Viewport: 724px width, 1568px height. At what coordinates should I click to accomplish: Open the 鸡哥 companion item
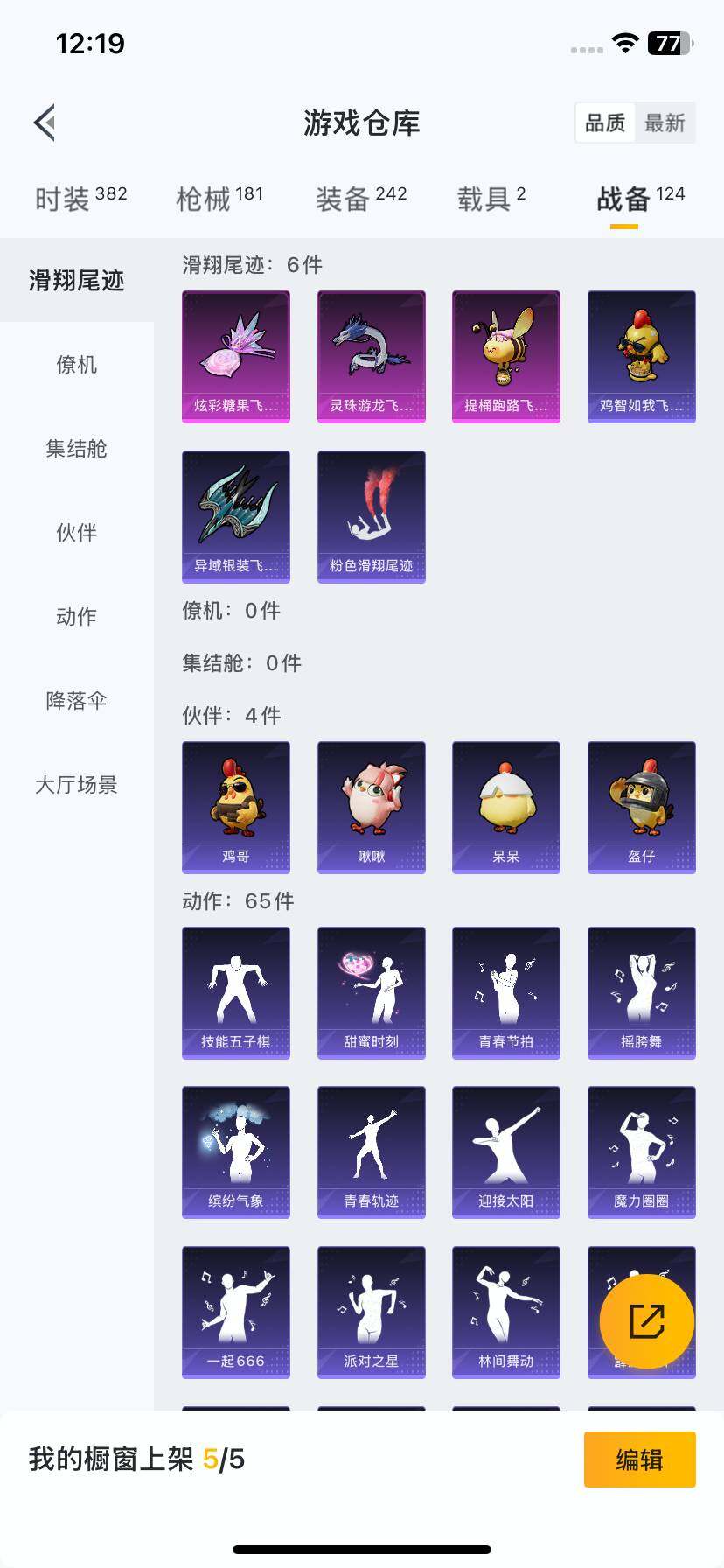[236, 807]
